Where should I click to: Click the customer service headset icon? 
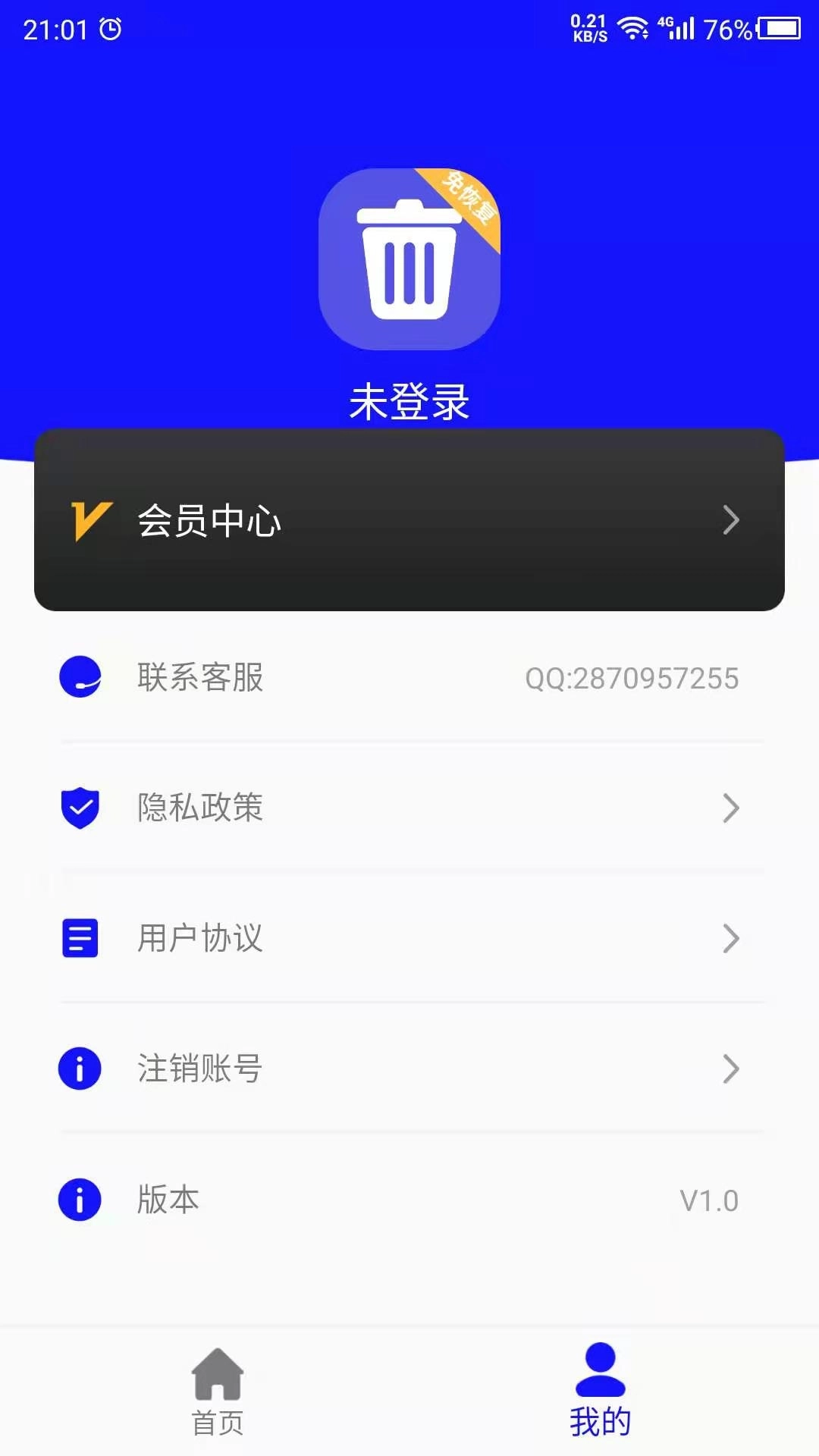[x=80, y=678]
